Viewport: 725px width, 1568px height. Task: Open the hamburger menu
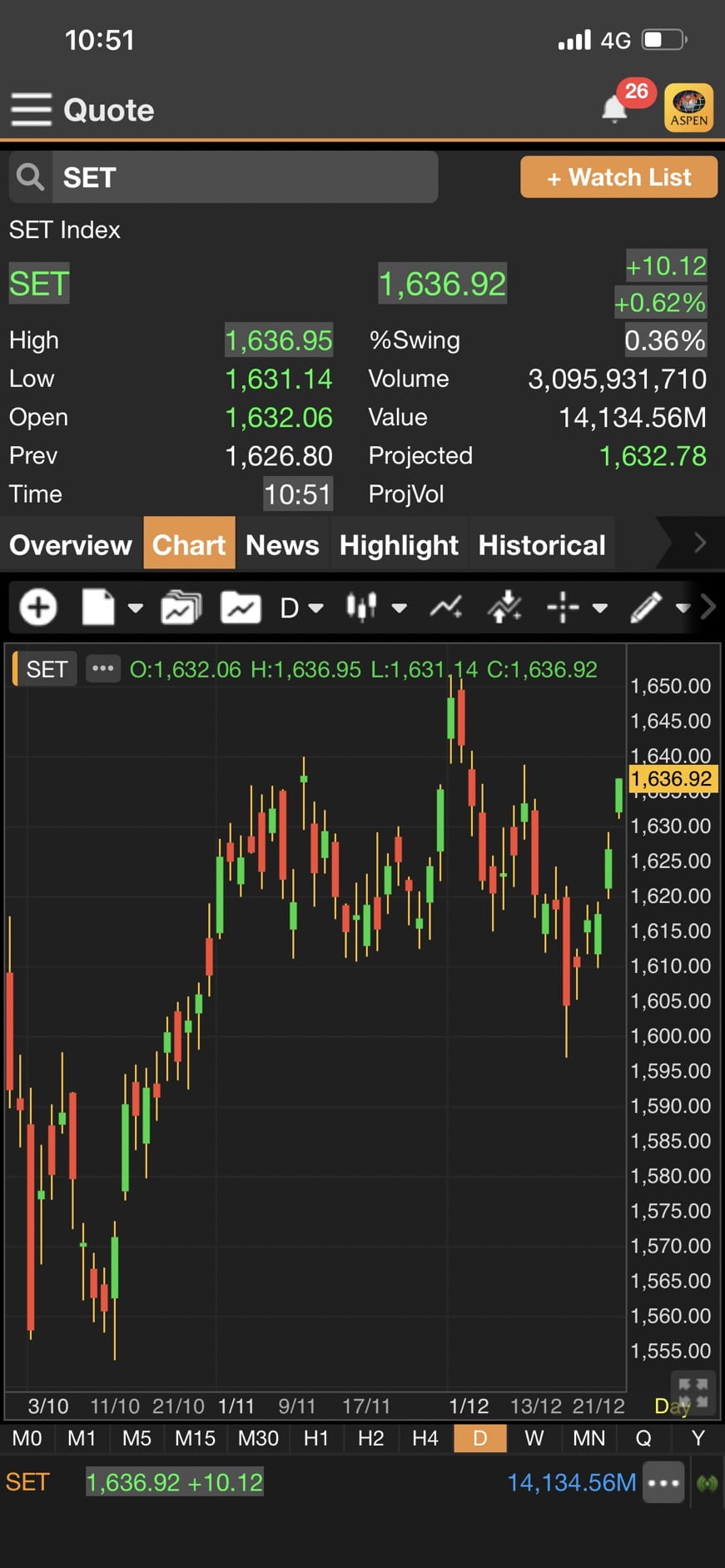[32, 110]
